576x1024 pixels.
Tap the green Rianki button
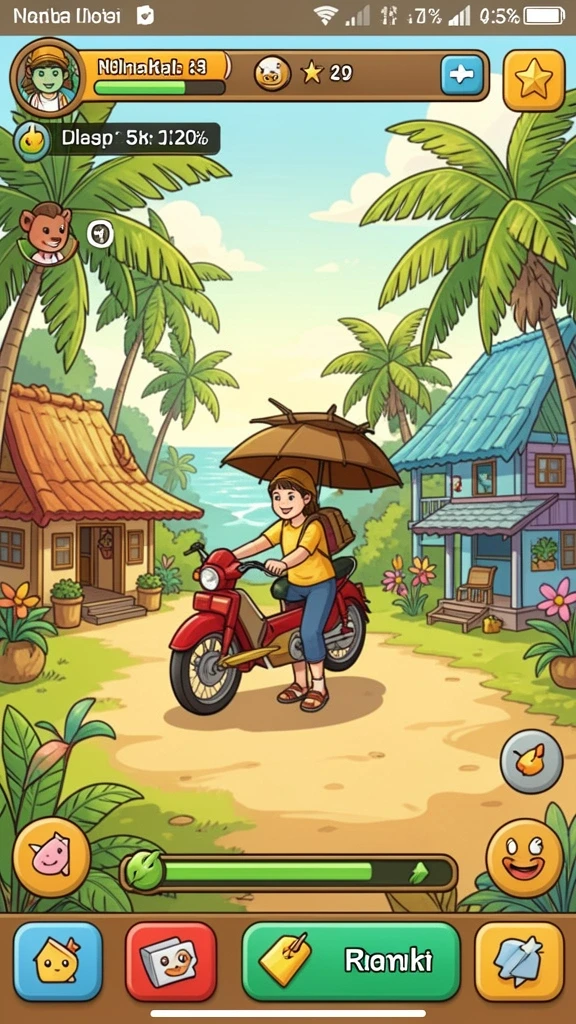(351, 961)
